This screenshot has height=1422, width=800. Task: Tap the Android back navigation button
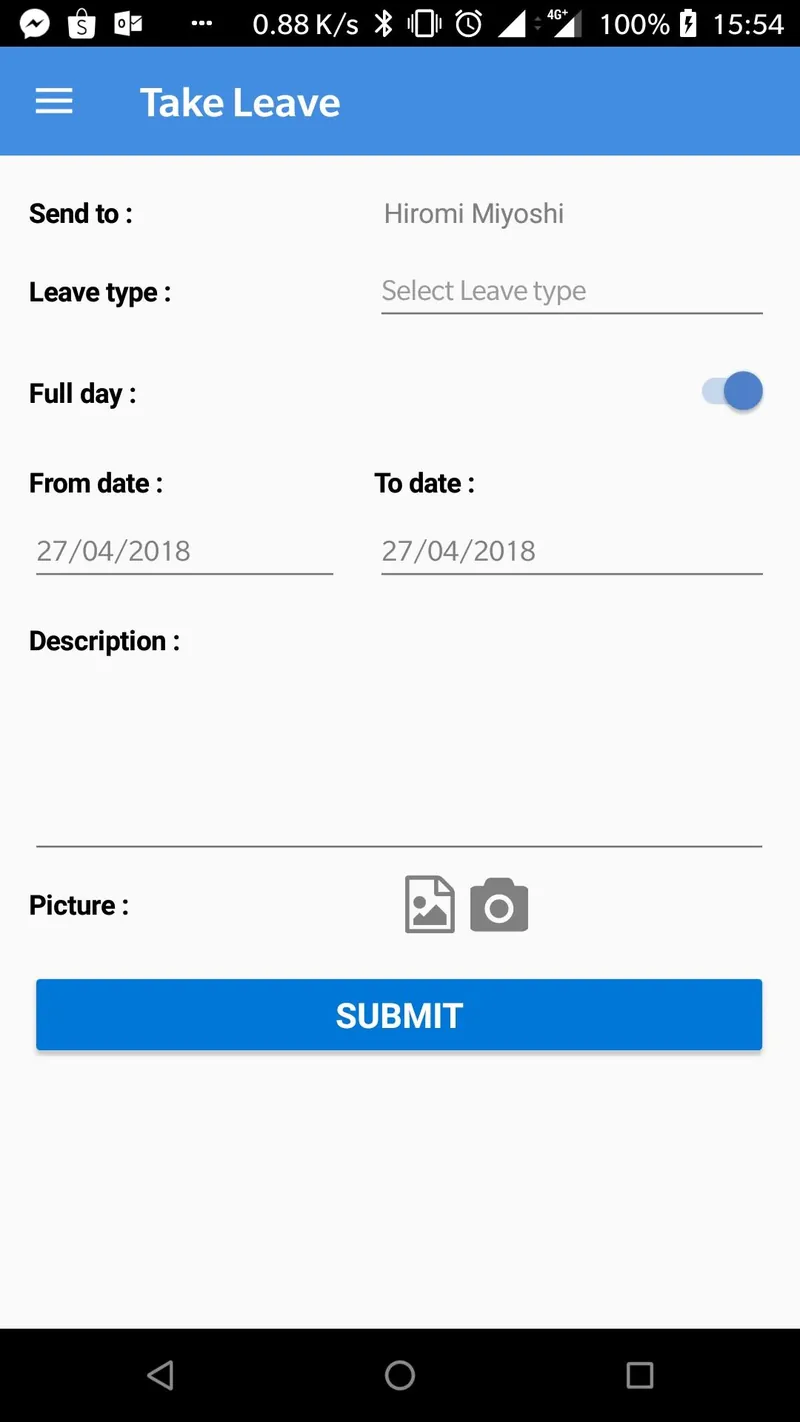coord(160,1374)
